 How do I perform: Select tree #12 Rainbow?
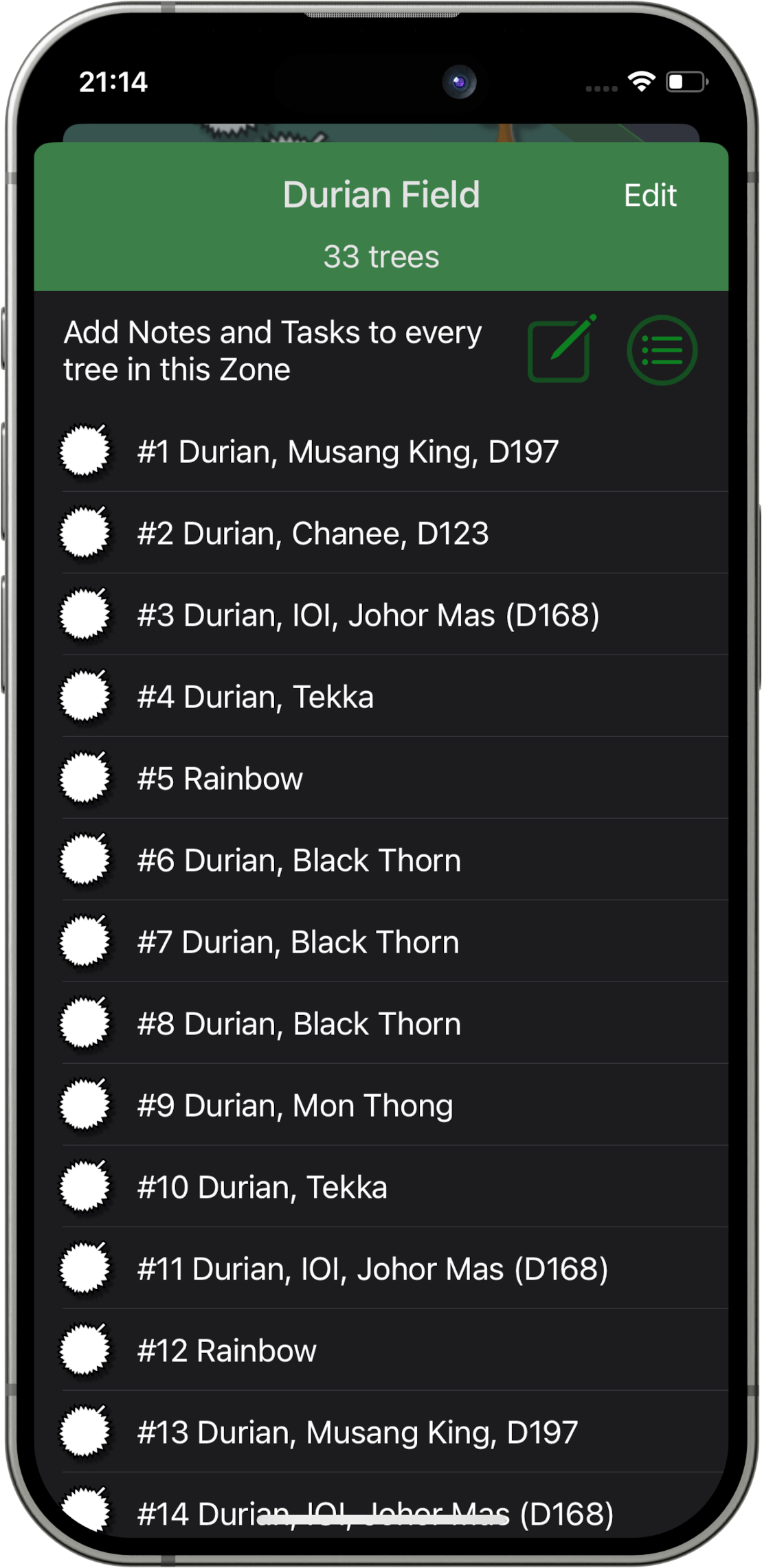227,1351
